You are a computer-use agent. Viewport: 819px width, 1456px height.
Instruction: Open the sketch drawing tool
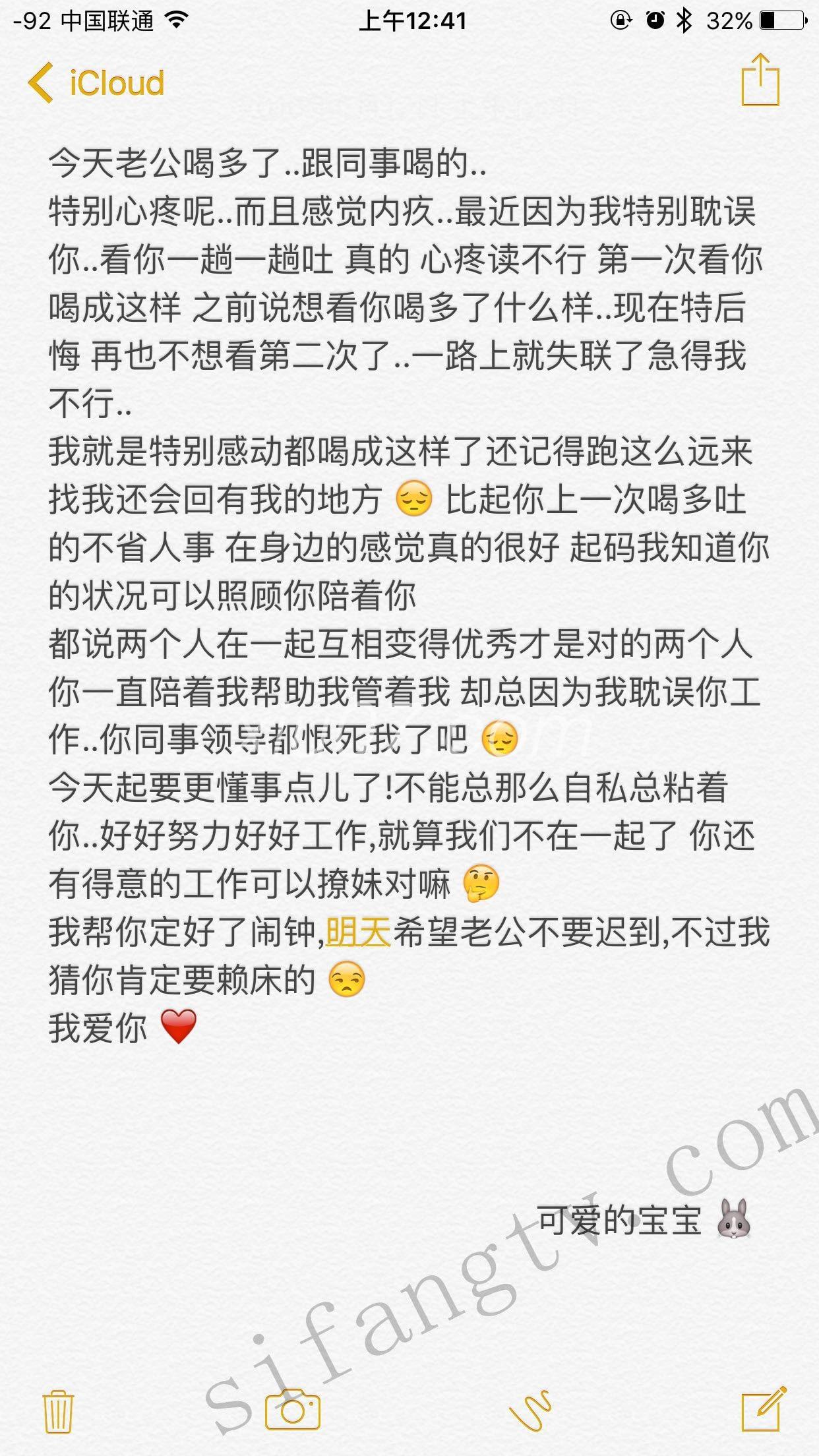(x=531, y=1410)
